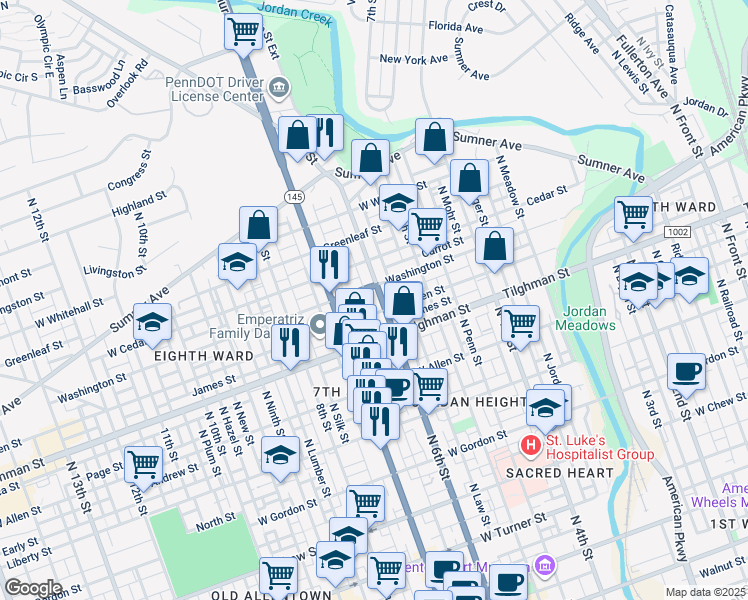Viewport: 748px width, 600px height.
Task: Tap shopping bag marker left of Sumner Ave label
Action: (434, 137)
